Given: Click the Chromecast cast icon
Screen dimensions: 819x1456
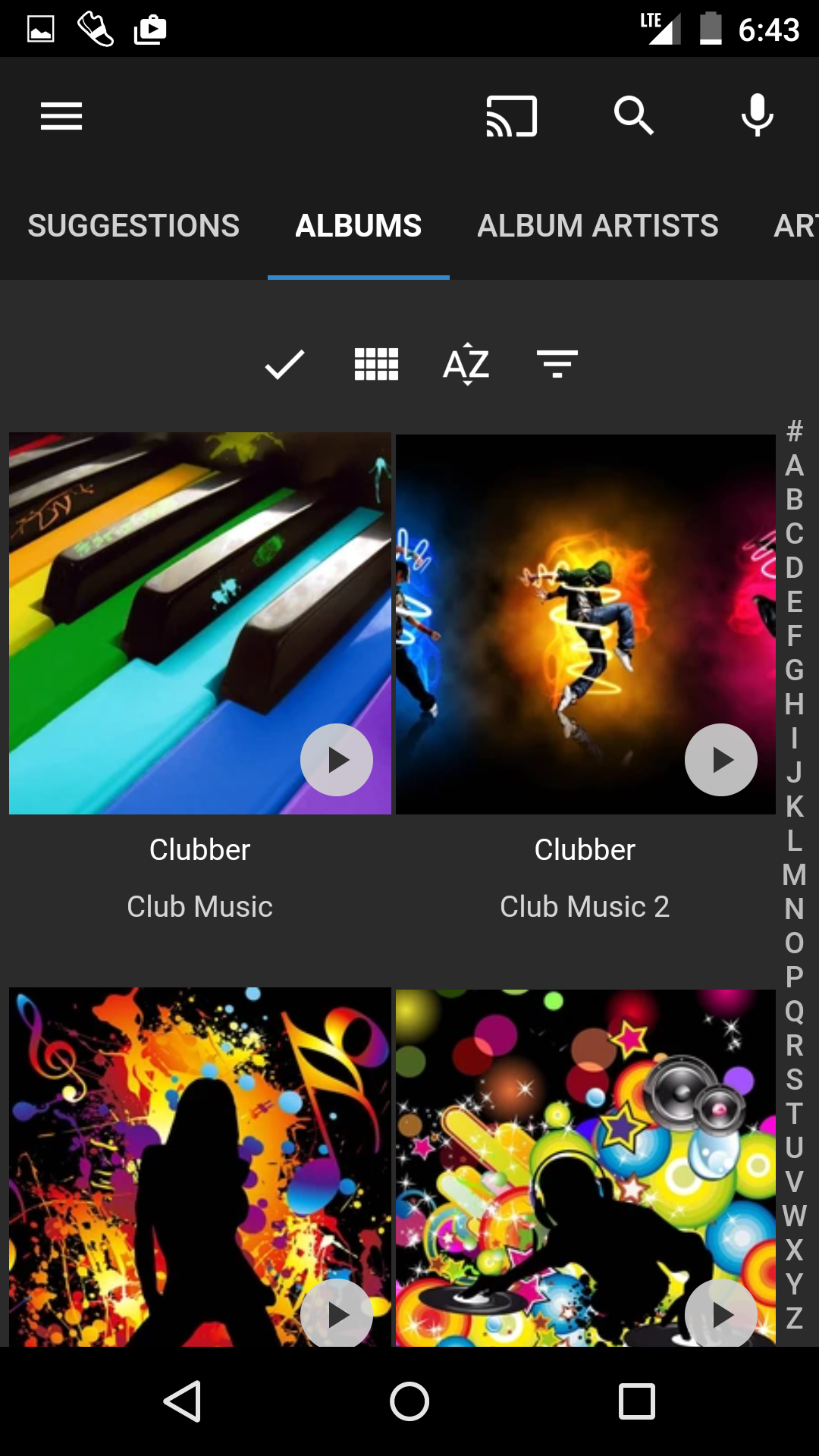Looking at the screenshot, I should (511, 115).
